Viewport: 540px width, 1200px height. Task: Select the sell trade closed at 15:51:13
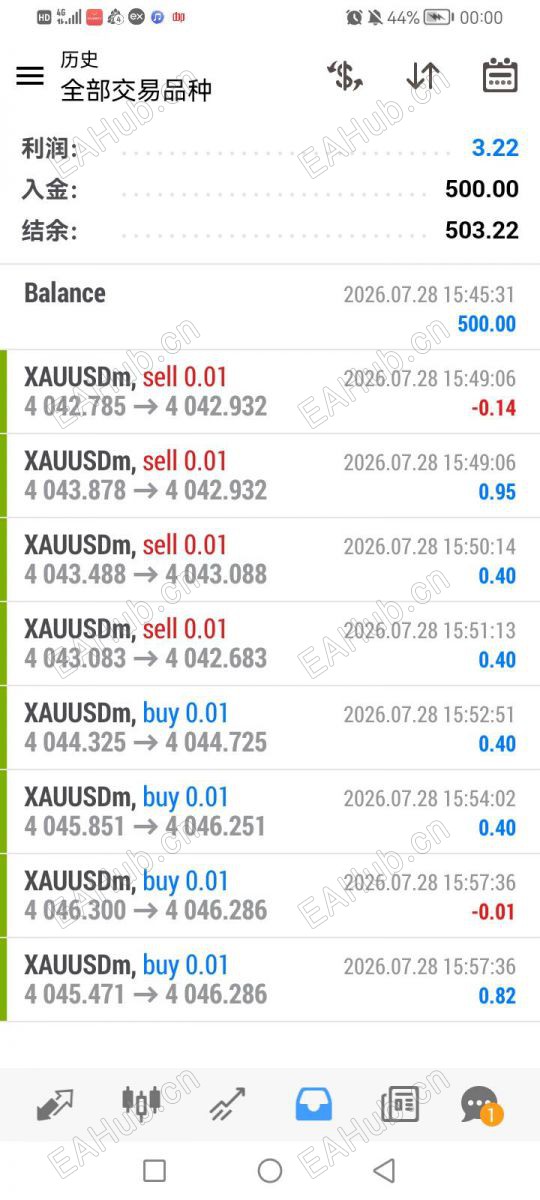pyautogui.click(x=270, y=644)
